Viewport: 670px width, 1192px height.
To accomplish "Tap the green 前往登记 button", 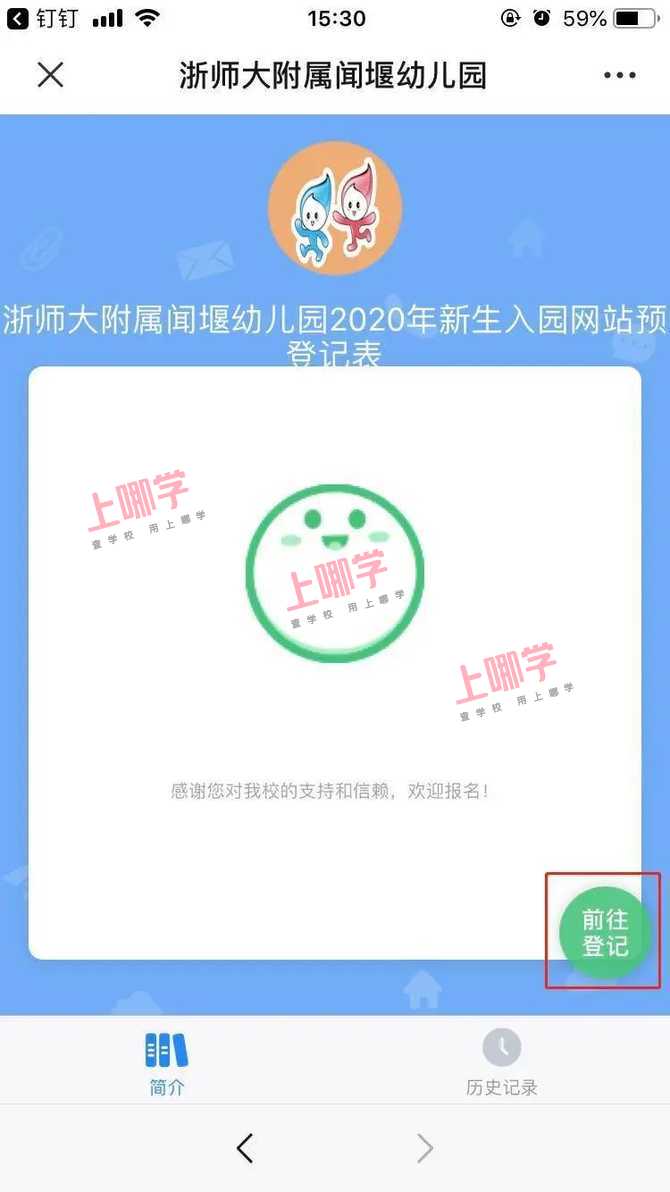I will [604, 933].
